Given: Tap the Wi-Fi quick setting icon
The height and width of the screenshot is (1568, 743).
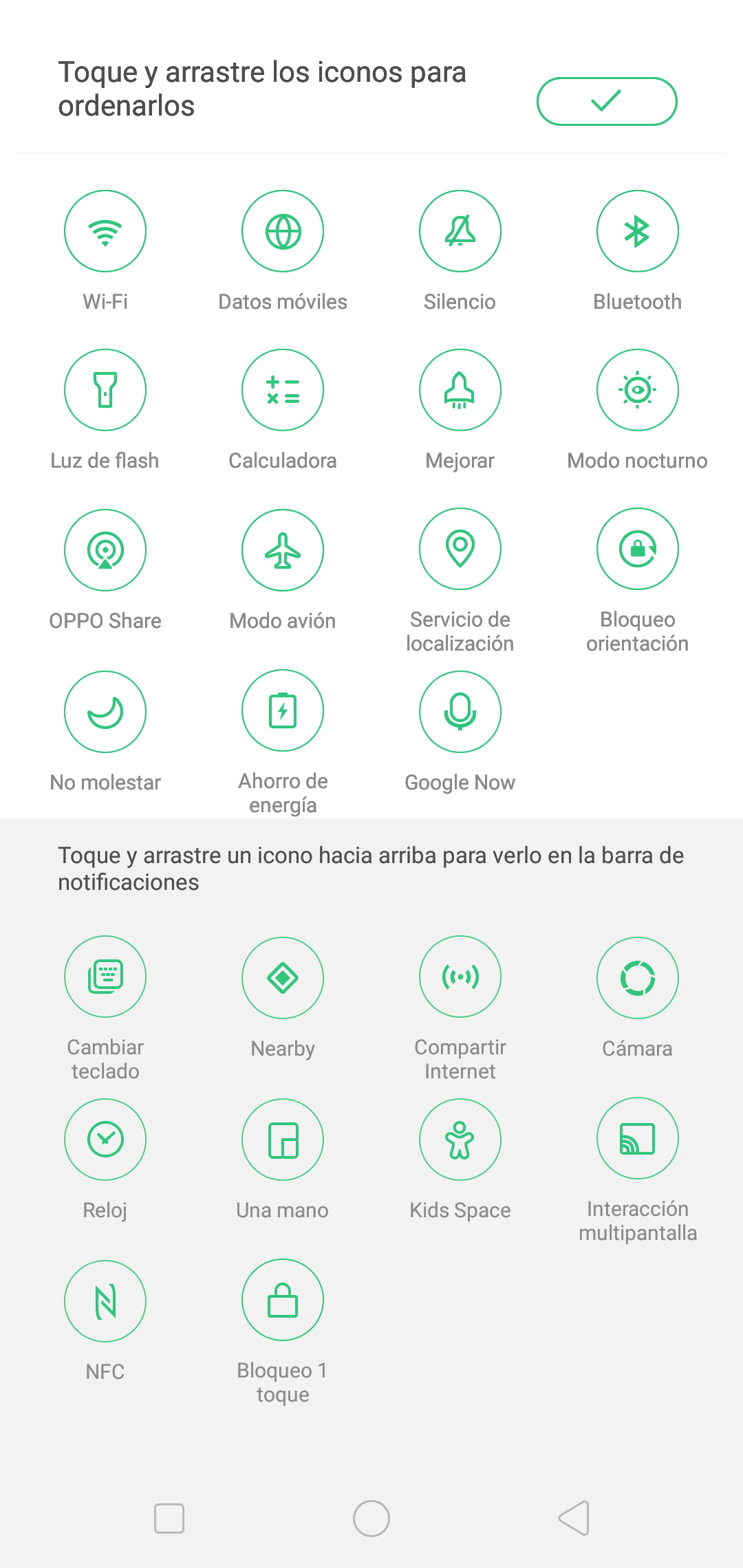Looking at the screenshot, I should coord(105,231).
